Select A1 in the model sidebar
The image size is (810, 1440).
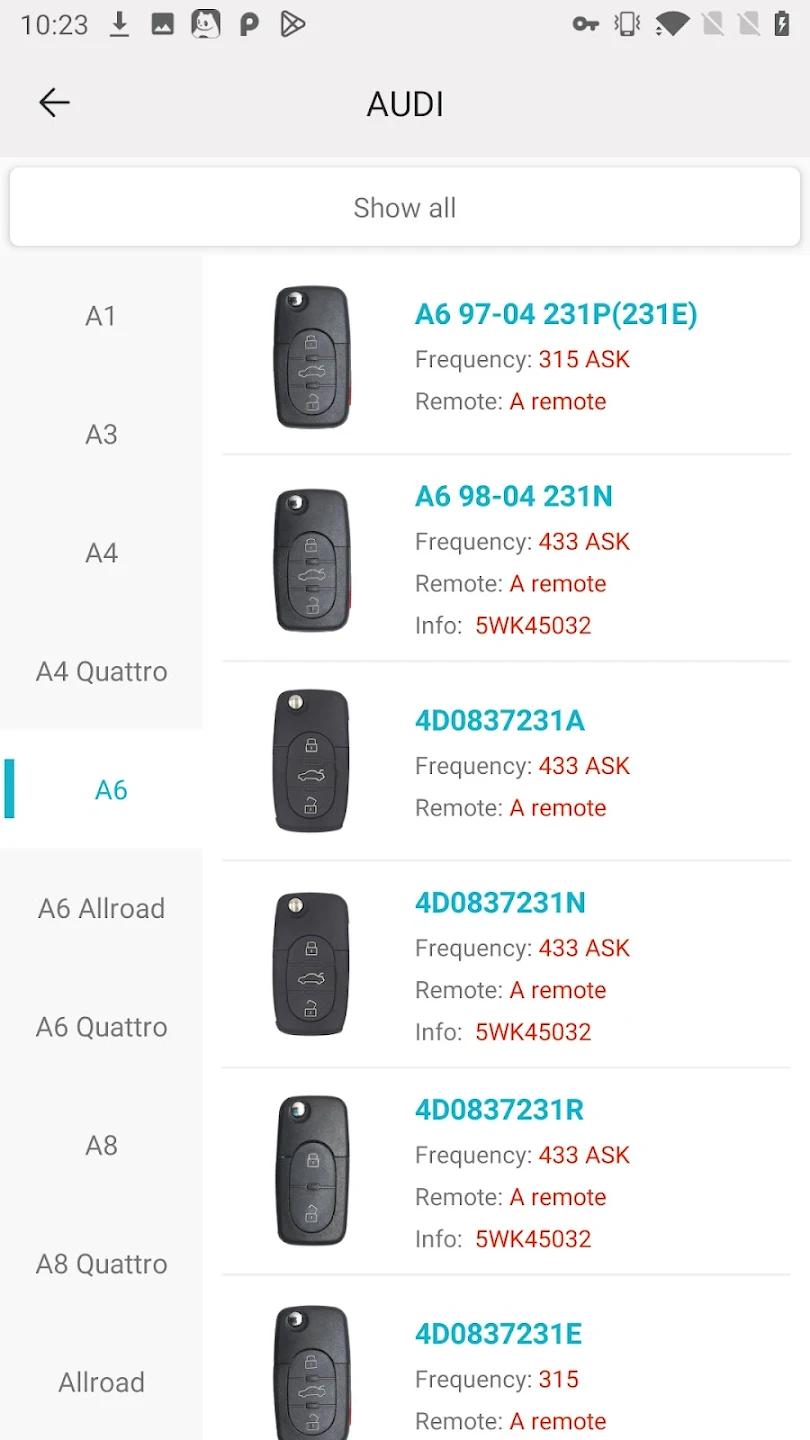point(101,316)
